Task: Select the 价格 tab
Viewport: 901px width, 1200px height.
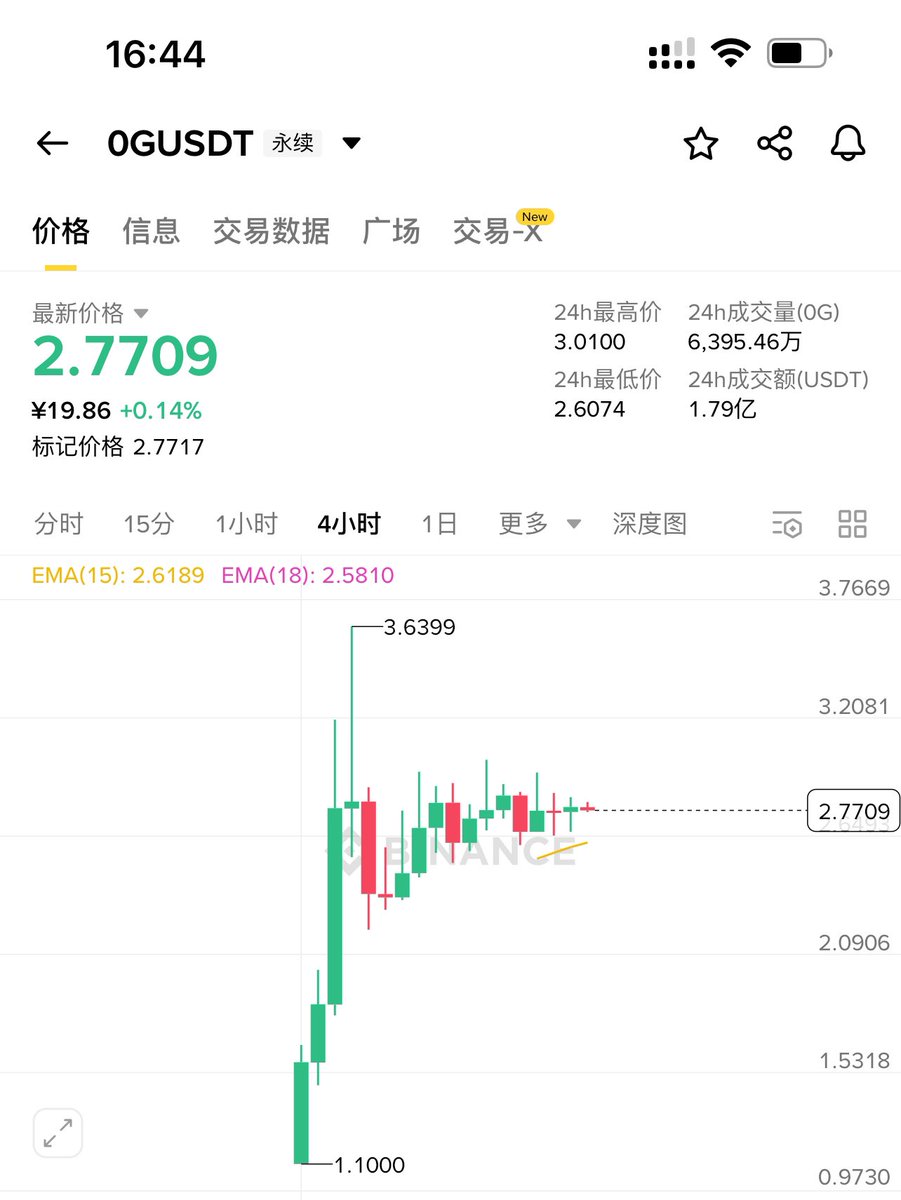Action: coord(61,231)
